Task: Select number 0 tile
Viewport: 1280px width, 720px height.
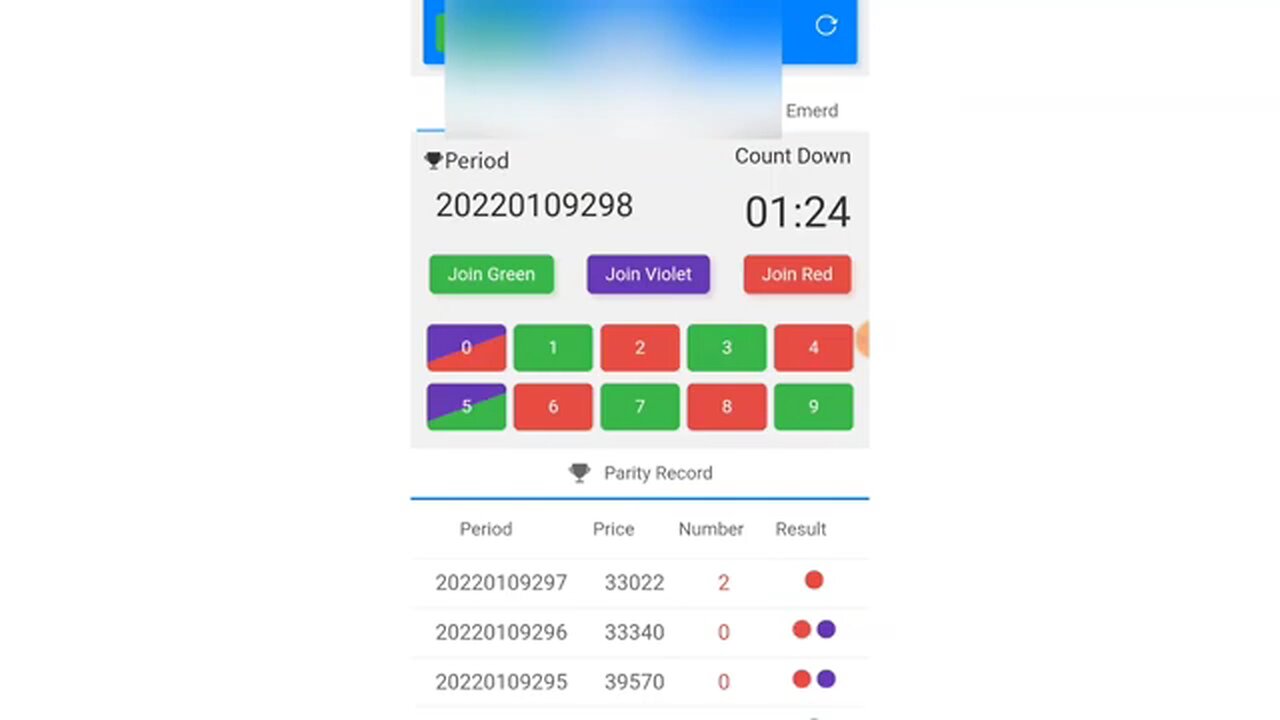Action: (466, 348)
